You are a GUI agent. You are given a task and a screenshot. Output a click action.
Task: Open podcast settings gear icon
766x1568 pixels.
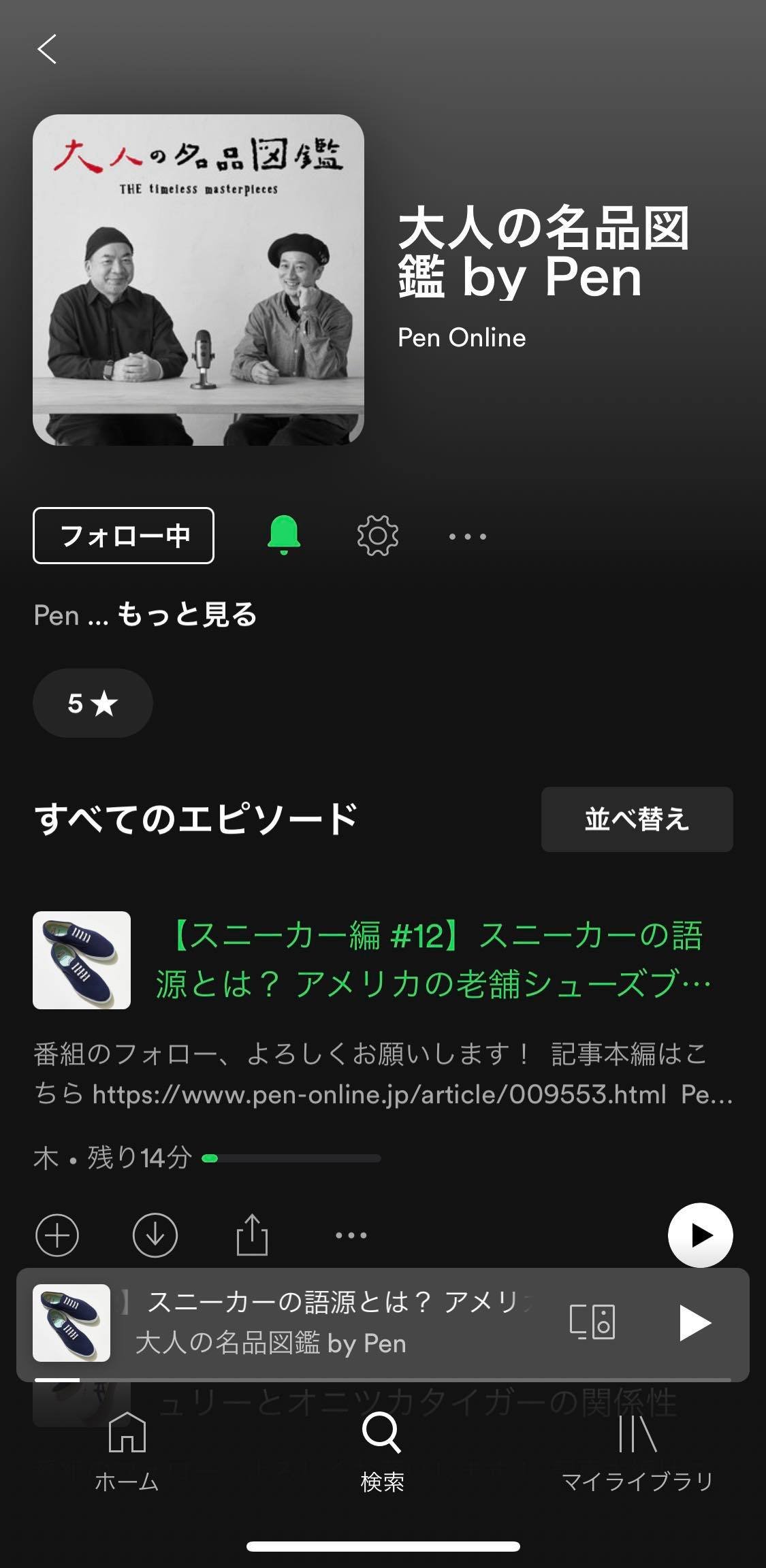377,536
